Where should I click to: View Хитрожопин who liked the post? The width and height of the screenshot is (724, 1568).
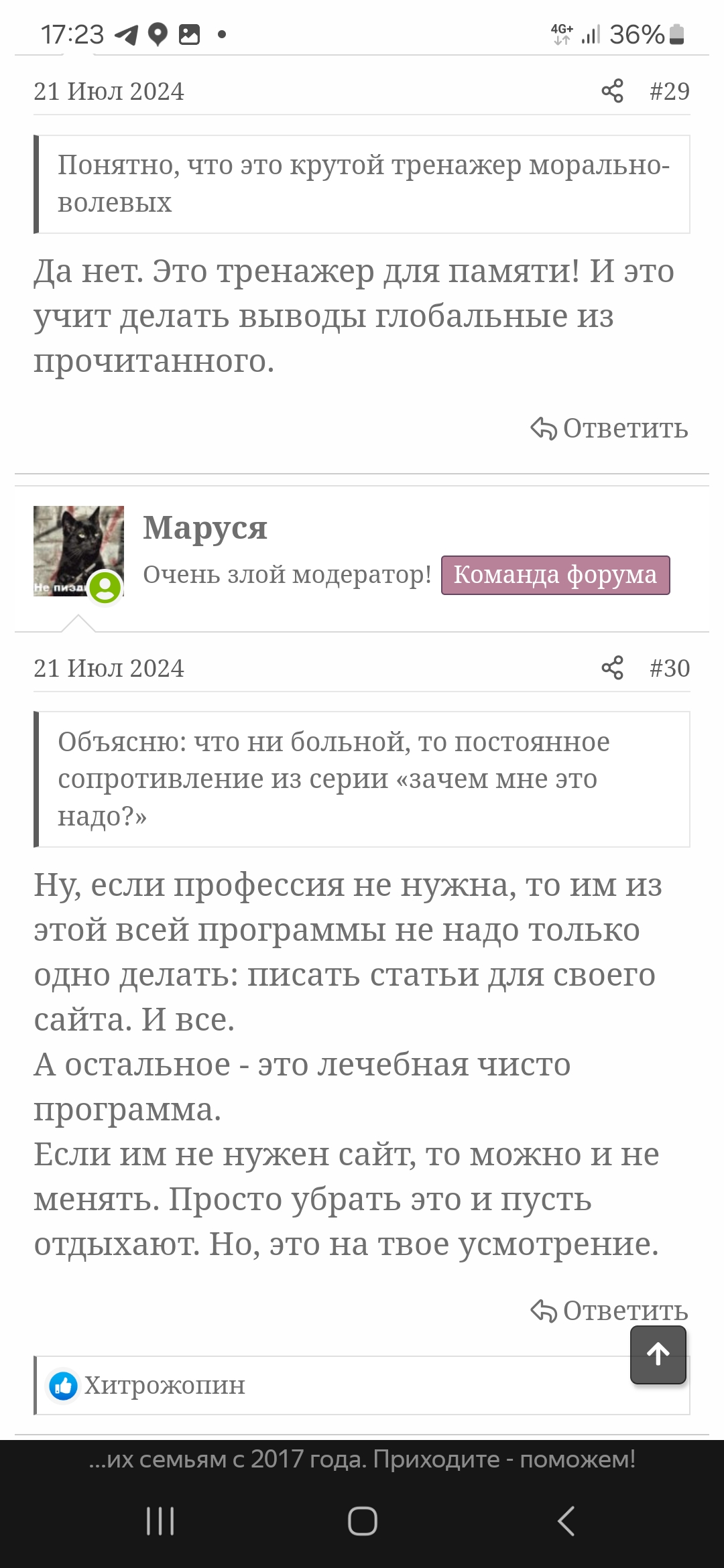[x=165, y=1386]
